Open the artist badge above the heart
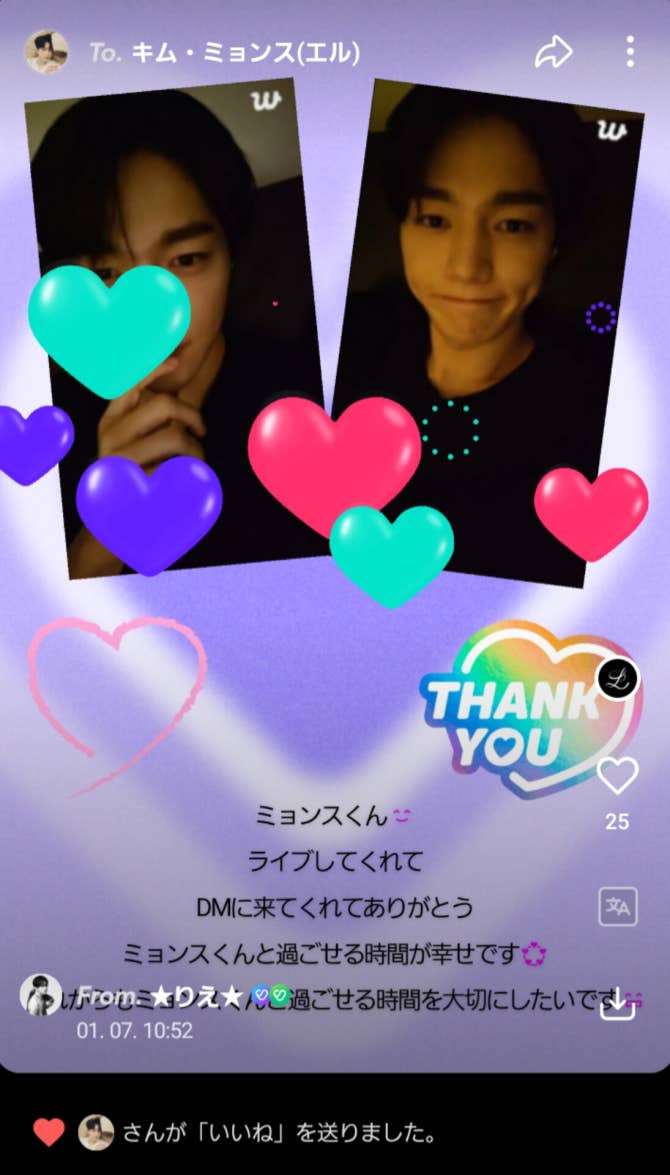Screen dimensions: 670x1175 tap(617, 680)
